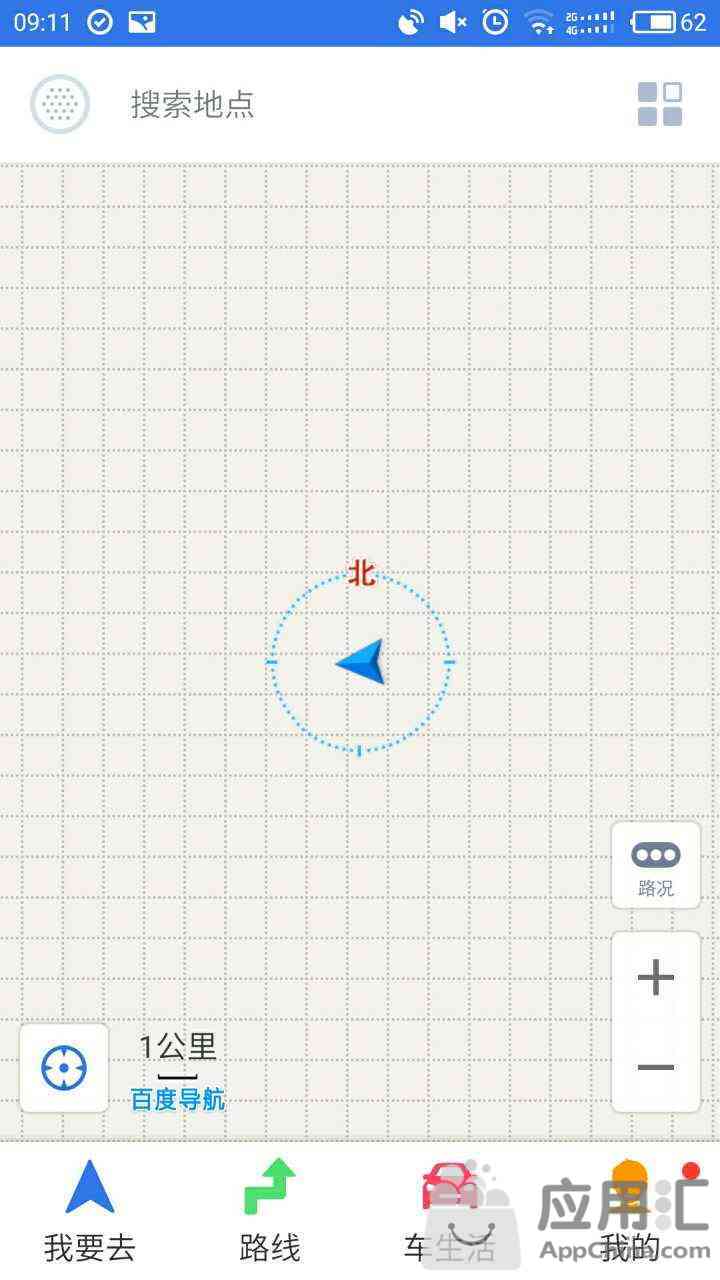Open the grid menu icon
This screenshot has width=720, height=1280.
660,104
